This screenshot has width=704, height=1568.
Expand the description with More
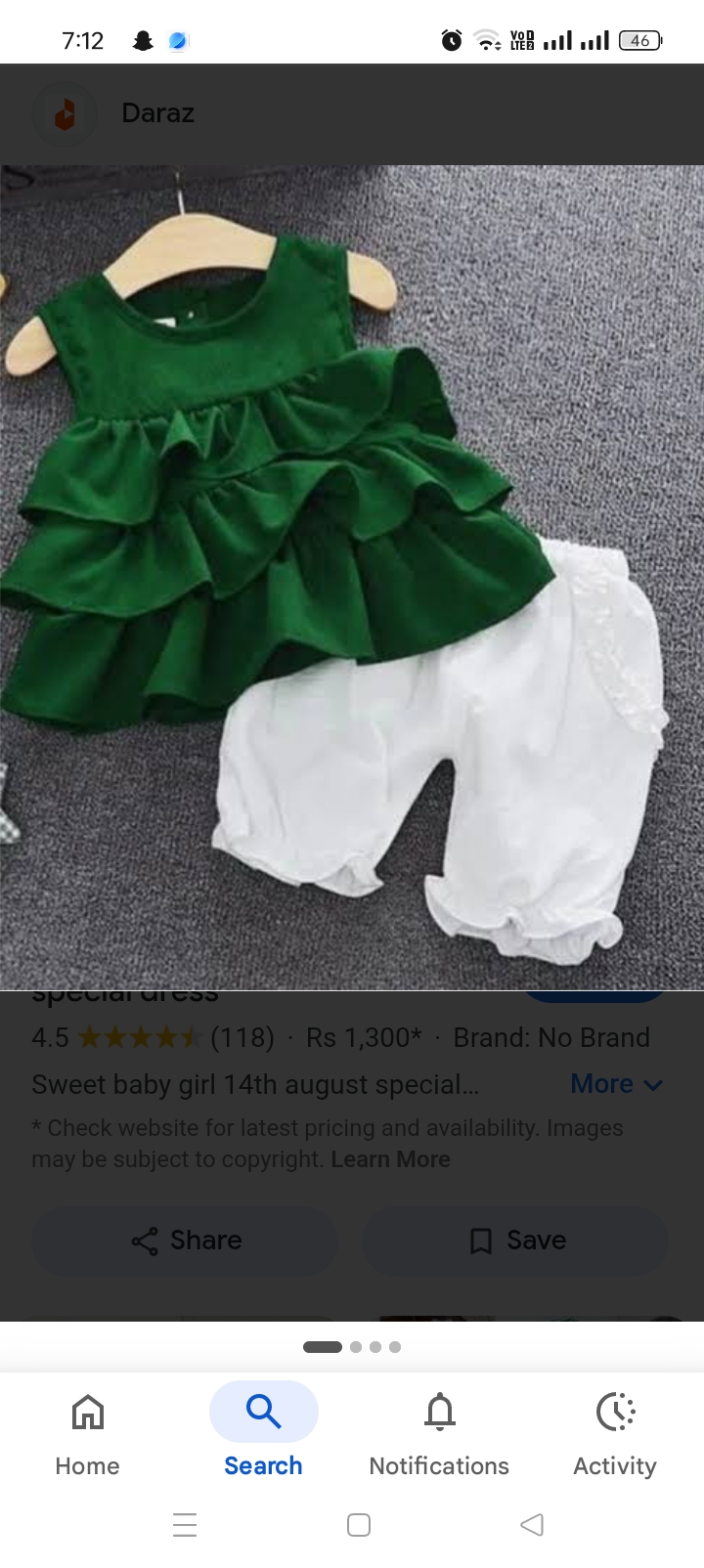coord(617,1084)
